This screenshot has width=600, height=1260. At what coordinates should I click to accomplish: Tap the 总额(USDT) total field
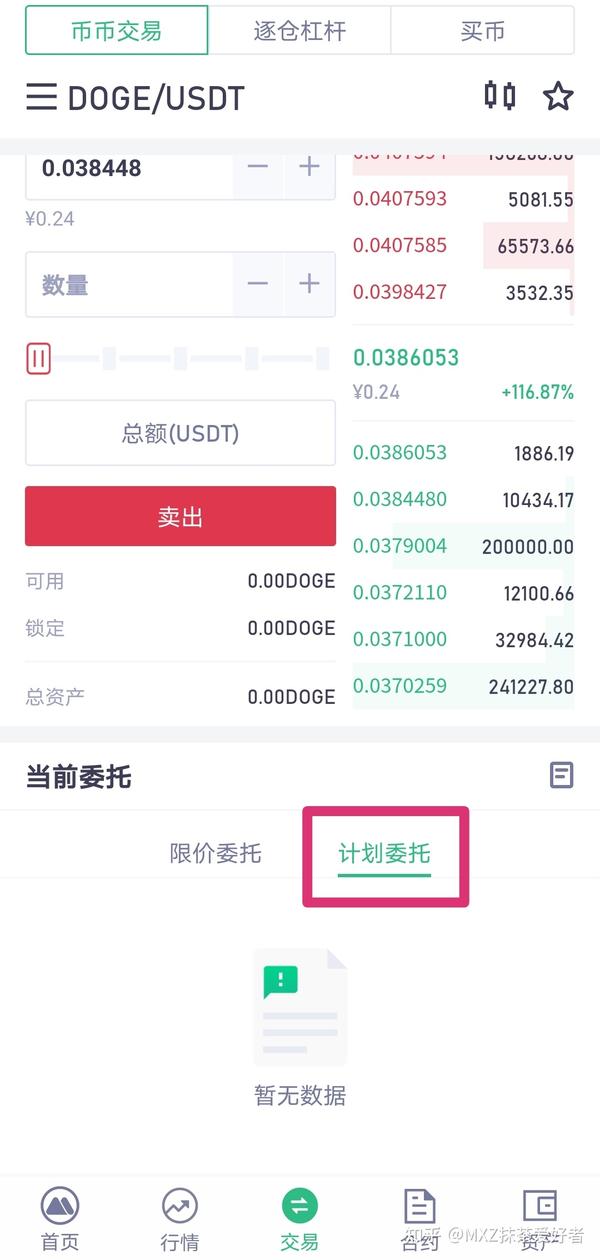(x=180, y=433)
